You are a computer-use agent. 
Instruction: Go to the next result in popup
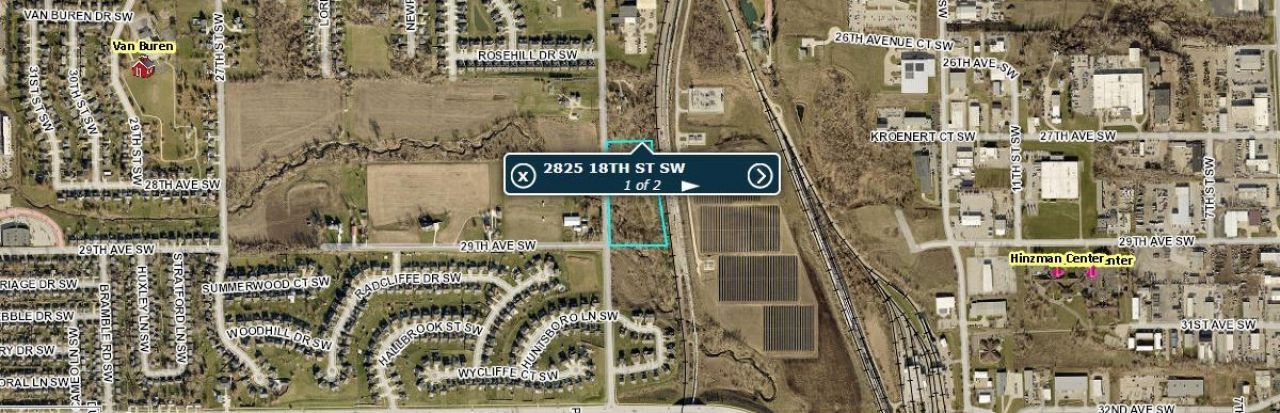(760, 176)
